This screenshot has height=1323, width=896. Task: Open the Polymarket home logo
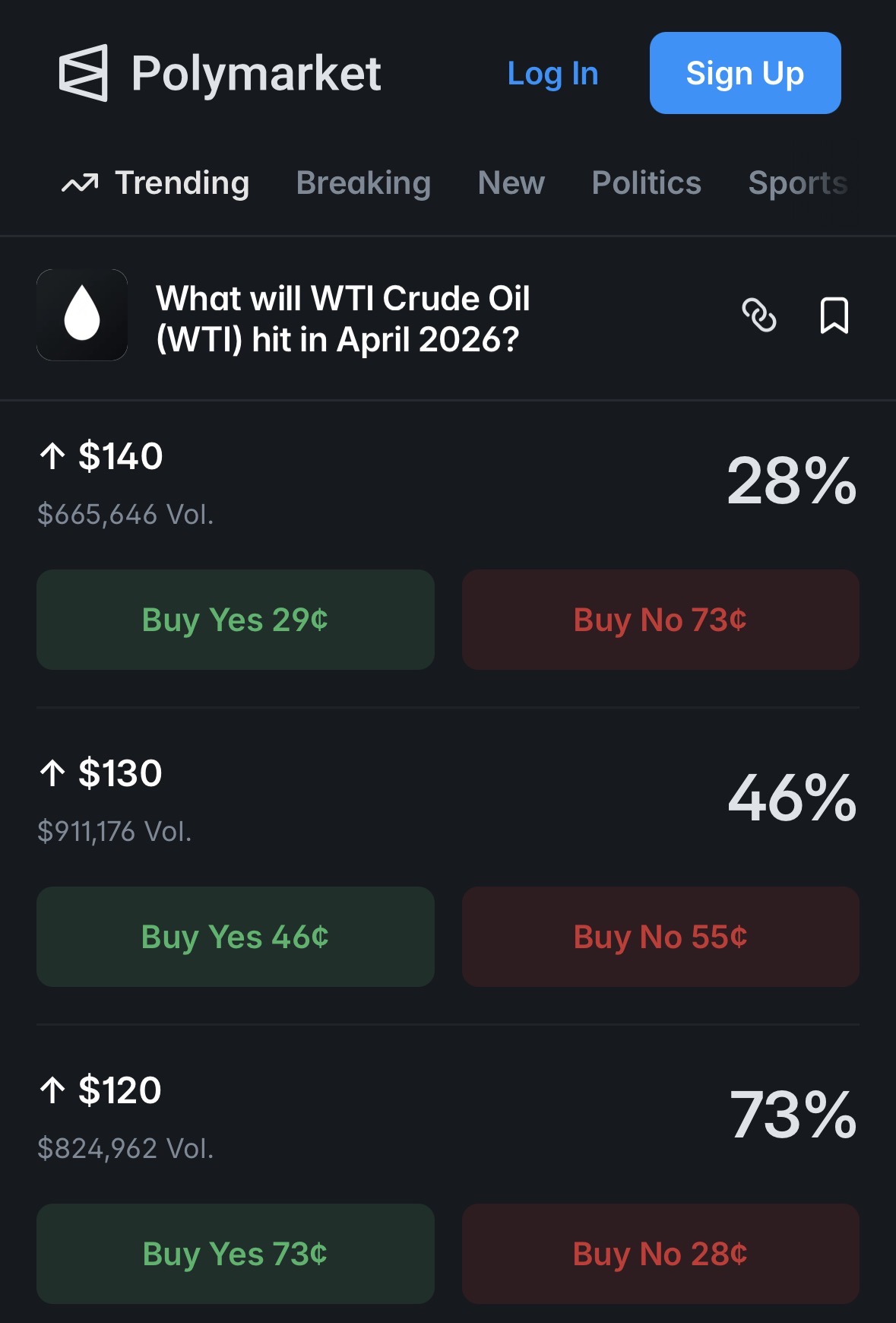tap(220, 74)
